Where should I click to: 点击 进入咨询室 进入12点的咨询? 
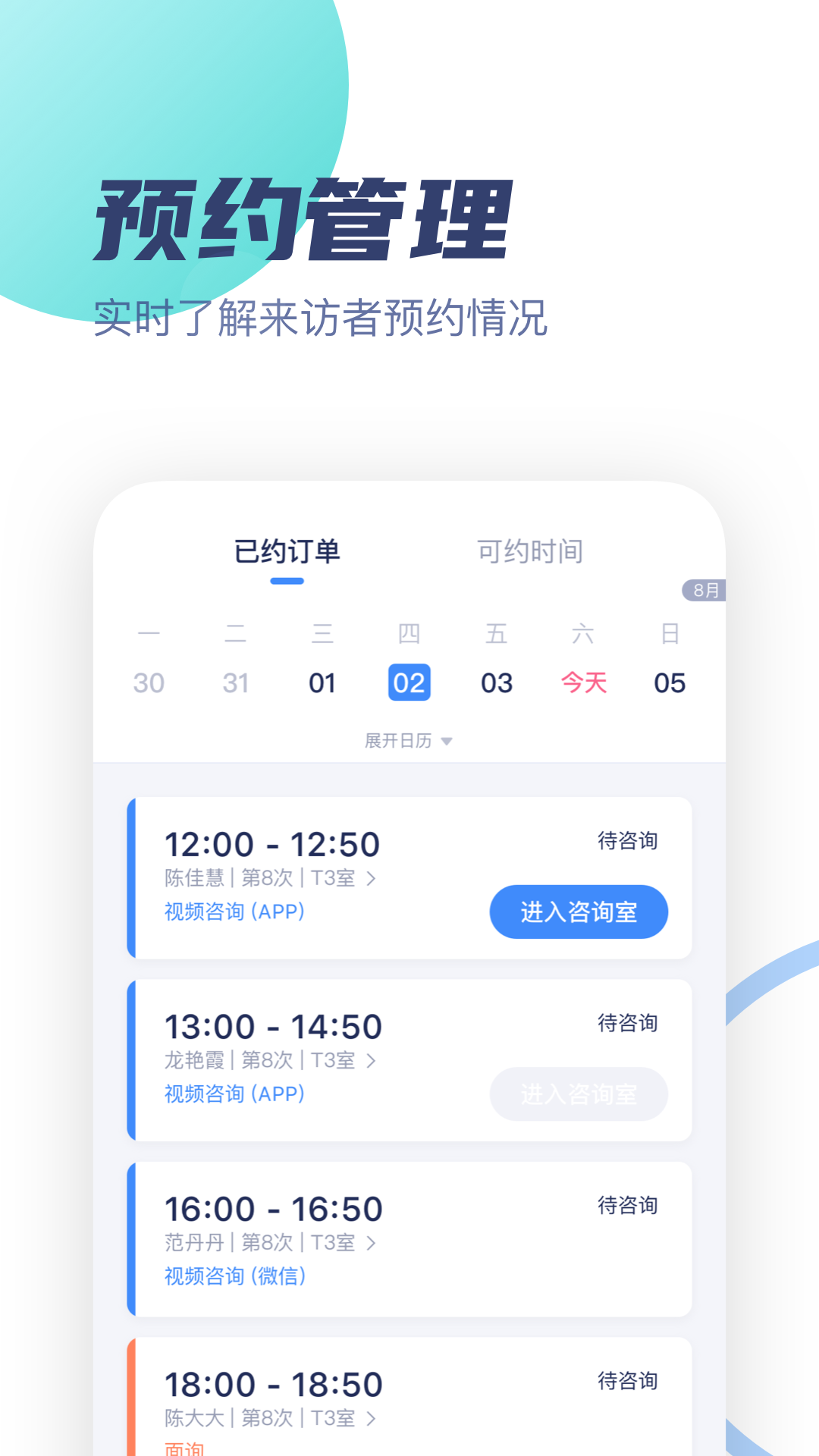point(579,912)
